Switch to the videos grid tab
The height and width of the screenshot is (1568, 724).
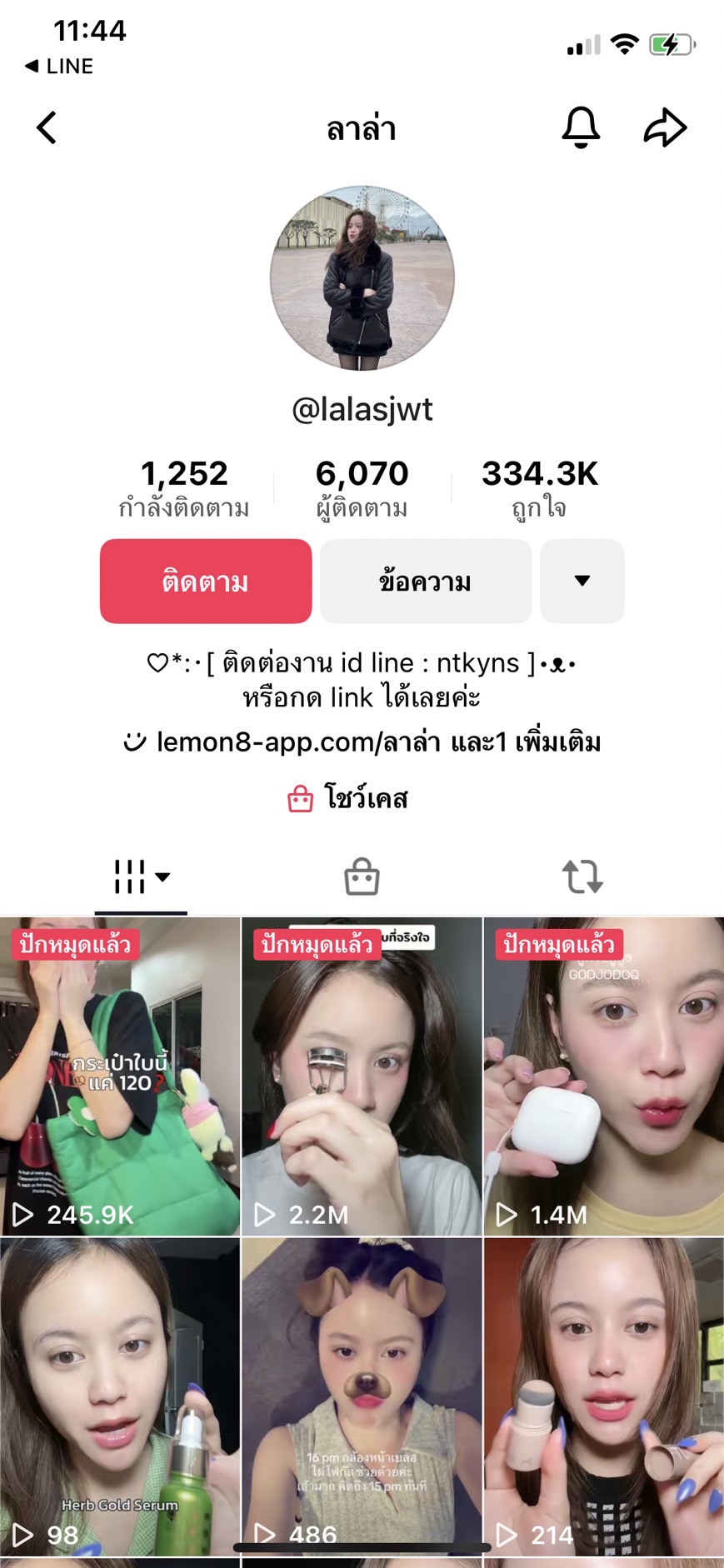[x=141, y=877]
